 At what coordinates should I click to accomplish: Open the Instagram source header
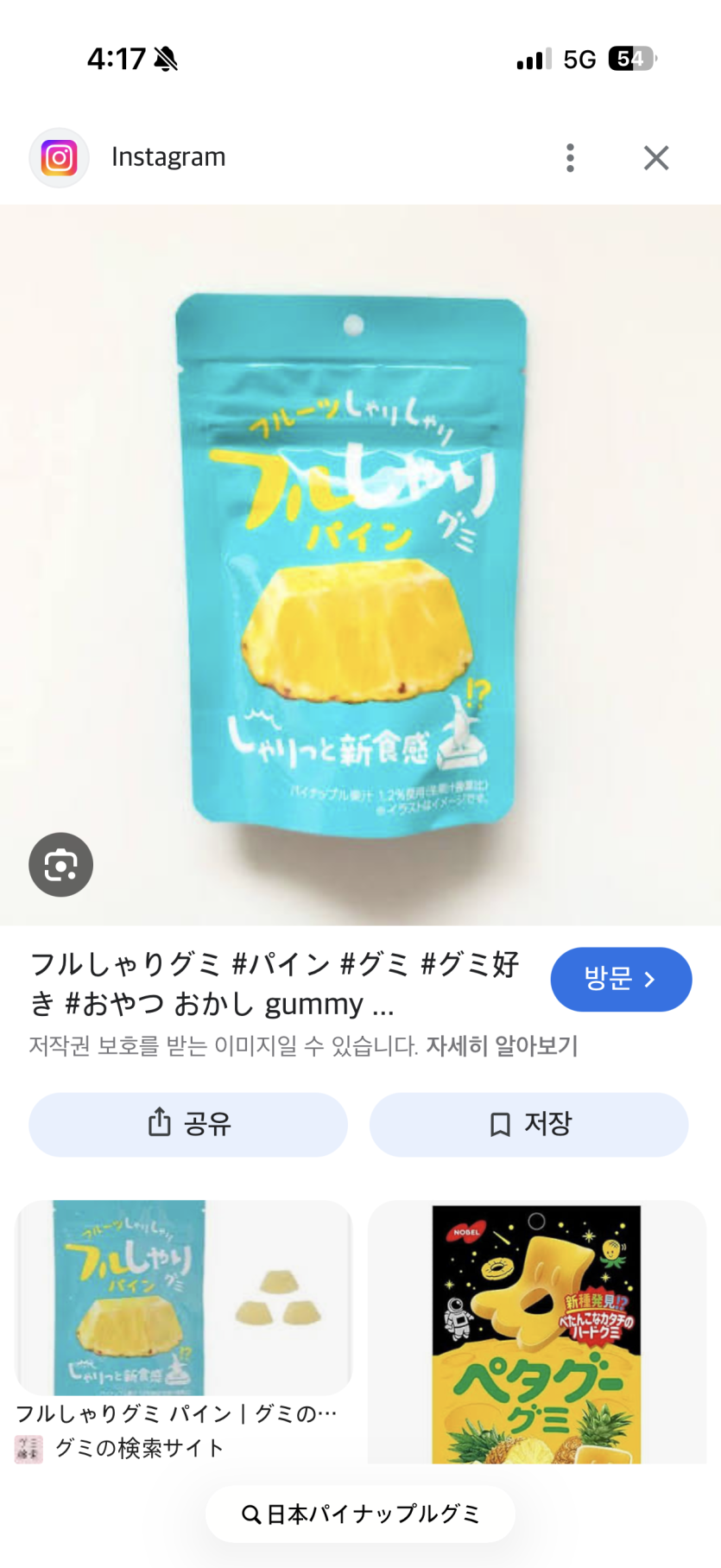tap(168, 157)
